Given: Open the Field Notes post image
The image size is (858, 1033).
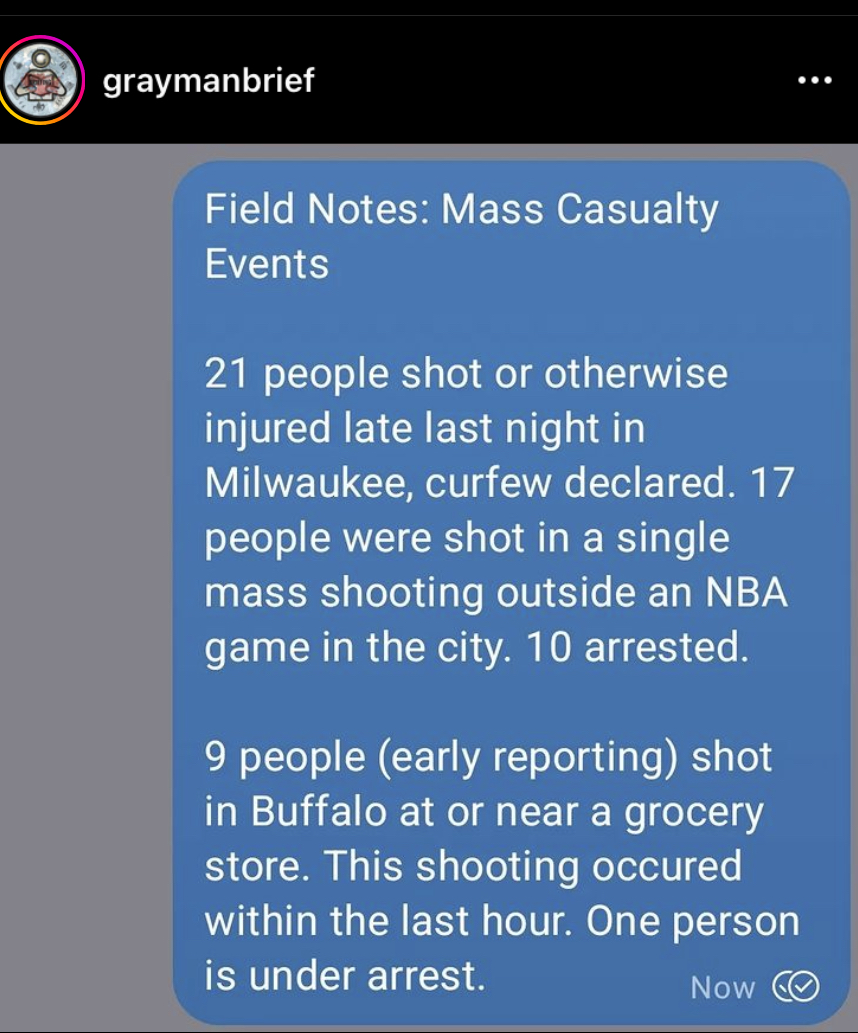Looking at the screenshot, I should pyautogui.click(x=510, y=590).
